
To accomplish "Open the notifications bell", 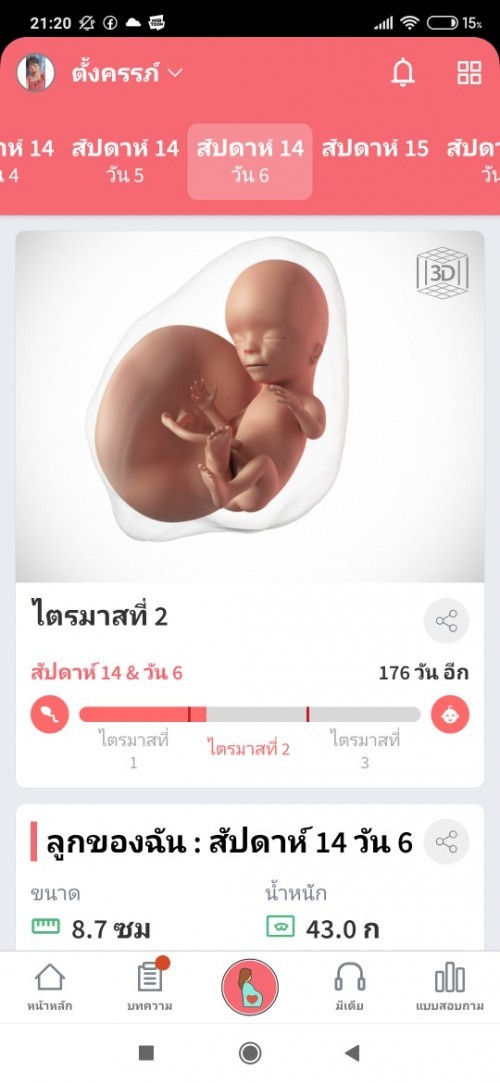I will (x=403, y=73).
